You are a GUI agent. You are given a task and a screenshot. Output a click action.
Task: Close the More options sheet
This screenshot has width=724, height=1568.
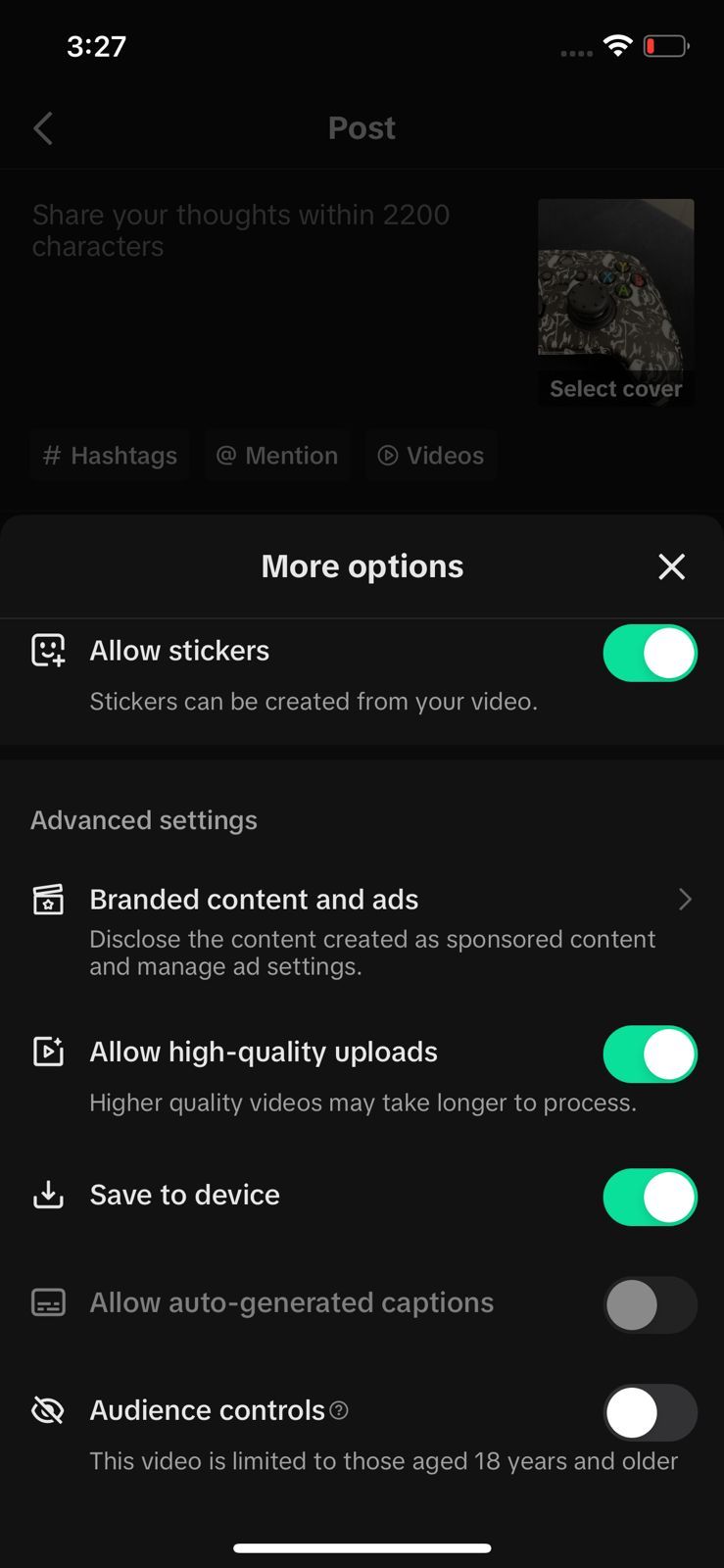tap(671, 566)
